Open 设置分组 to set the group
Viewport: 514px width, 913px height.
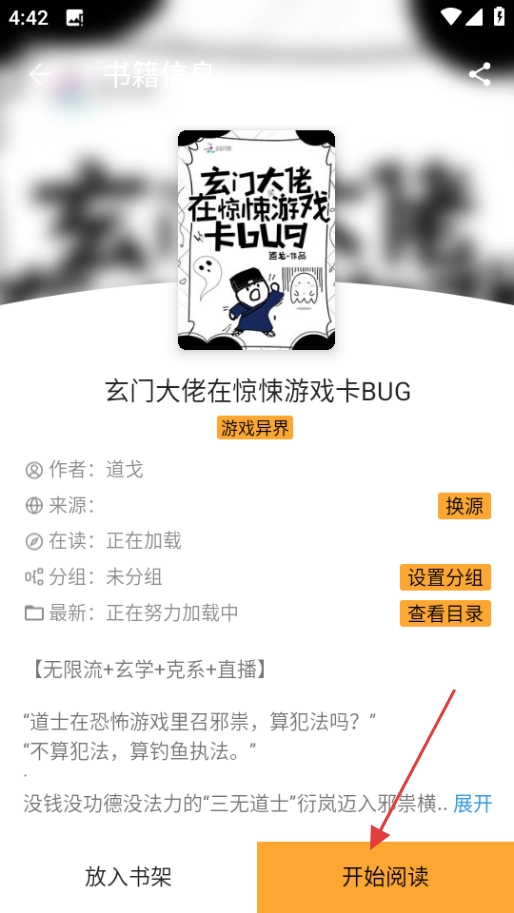[x=445, y=578]
